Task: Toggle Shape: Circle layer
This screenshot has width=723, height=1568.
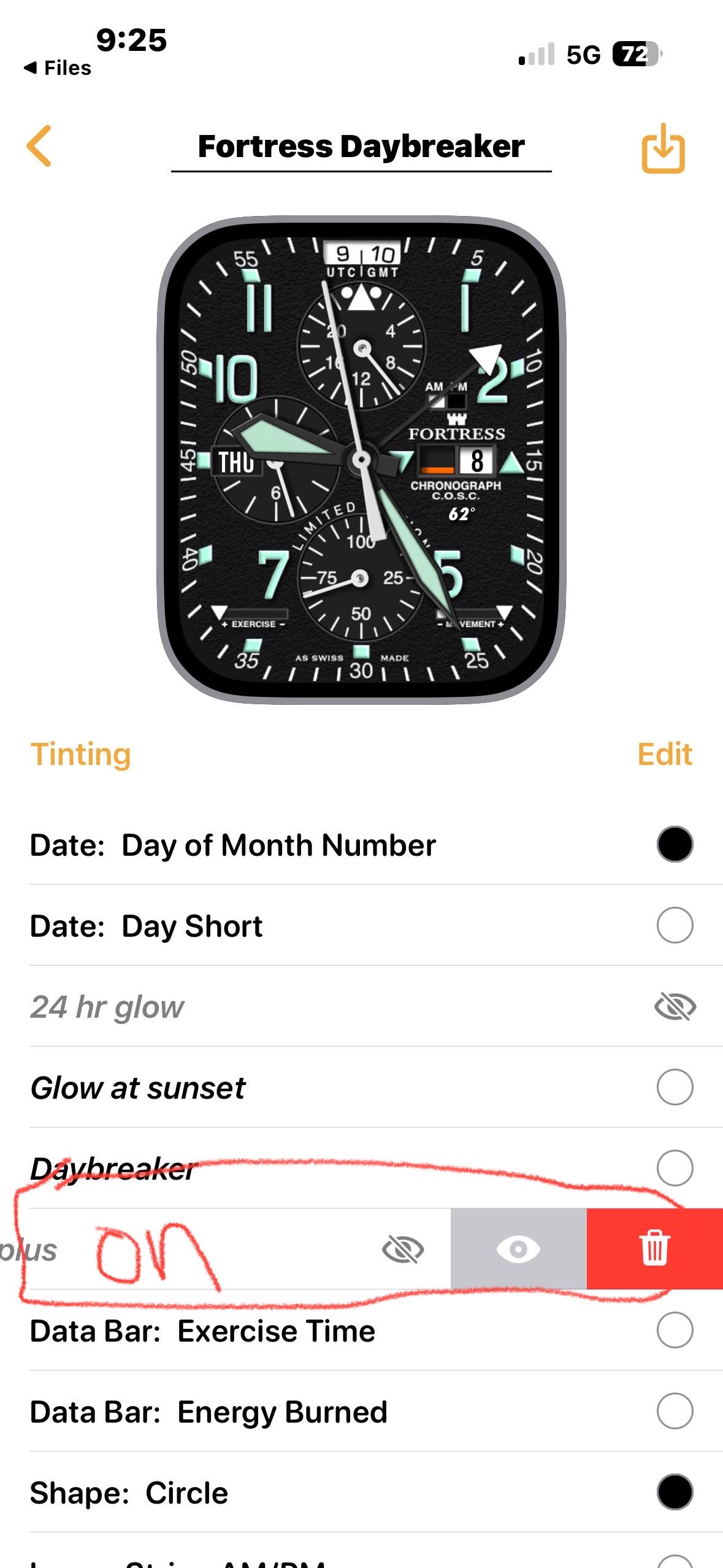Action: [x=675, y=1492]
